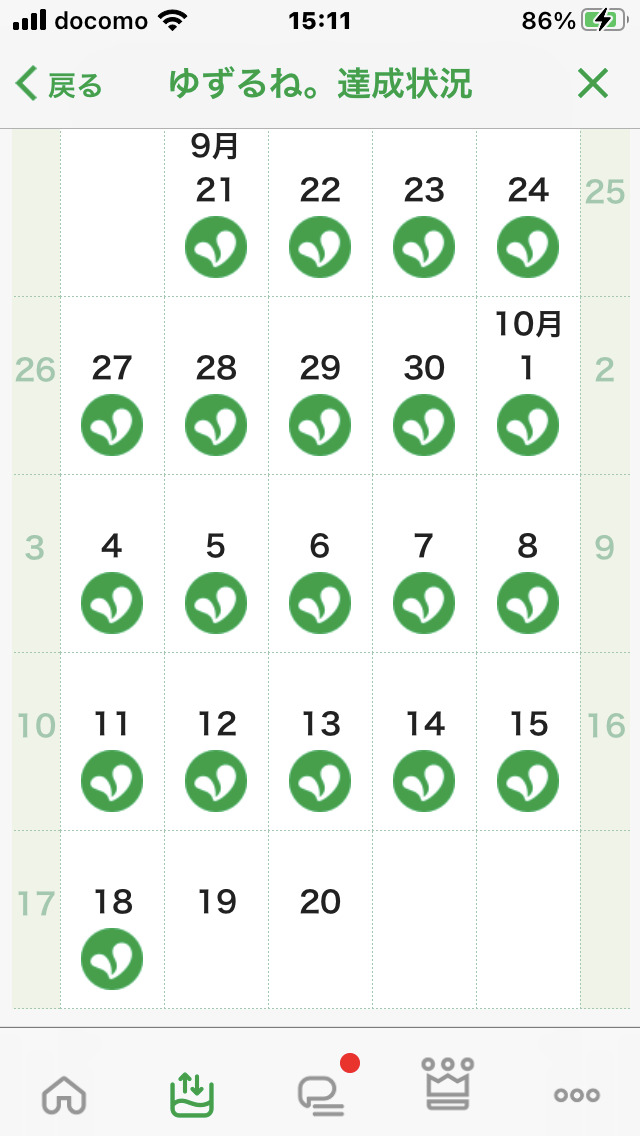
Task: Open the more options tab
Action: 577,1095
